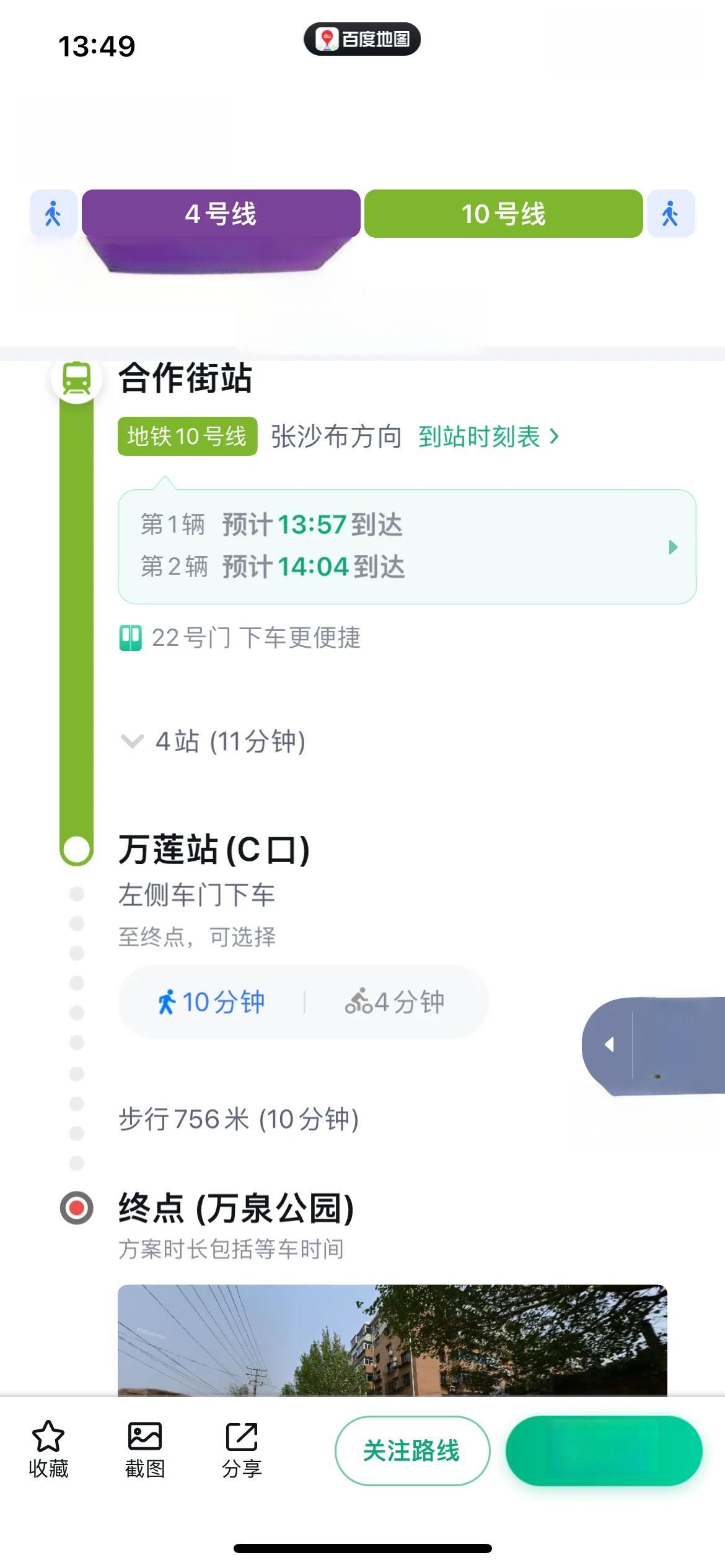
Task: Tap the first walking segment icon
Action: [53, 214]
